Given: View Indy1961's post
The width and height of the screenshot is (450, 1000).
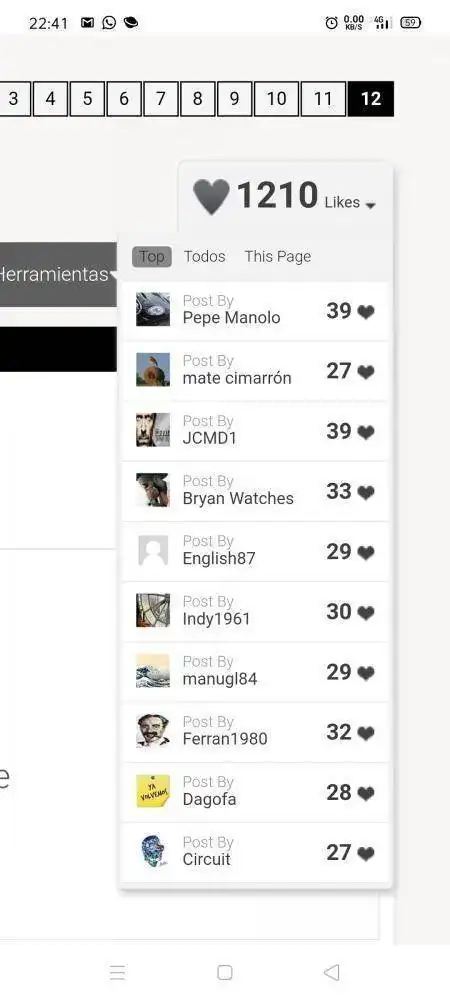Looking at the screenshot, I should 255,611.
